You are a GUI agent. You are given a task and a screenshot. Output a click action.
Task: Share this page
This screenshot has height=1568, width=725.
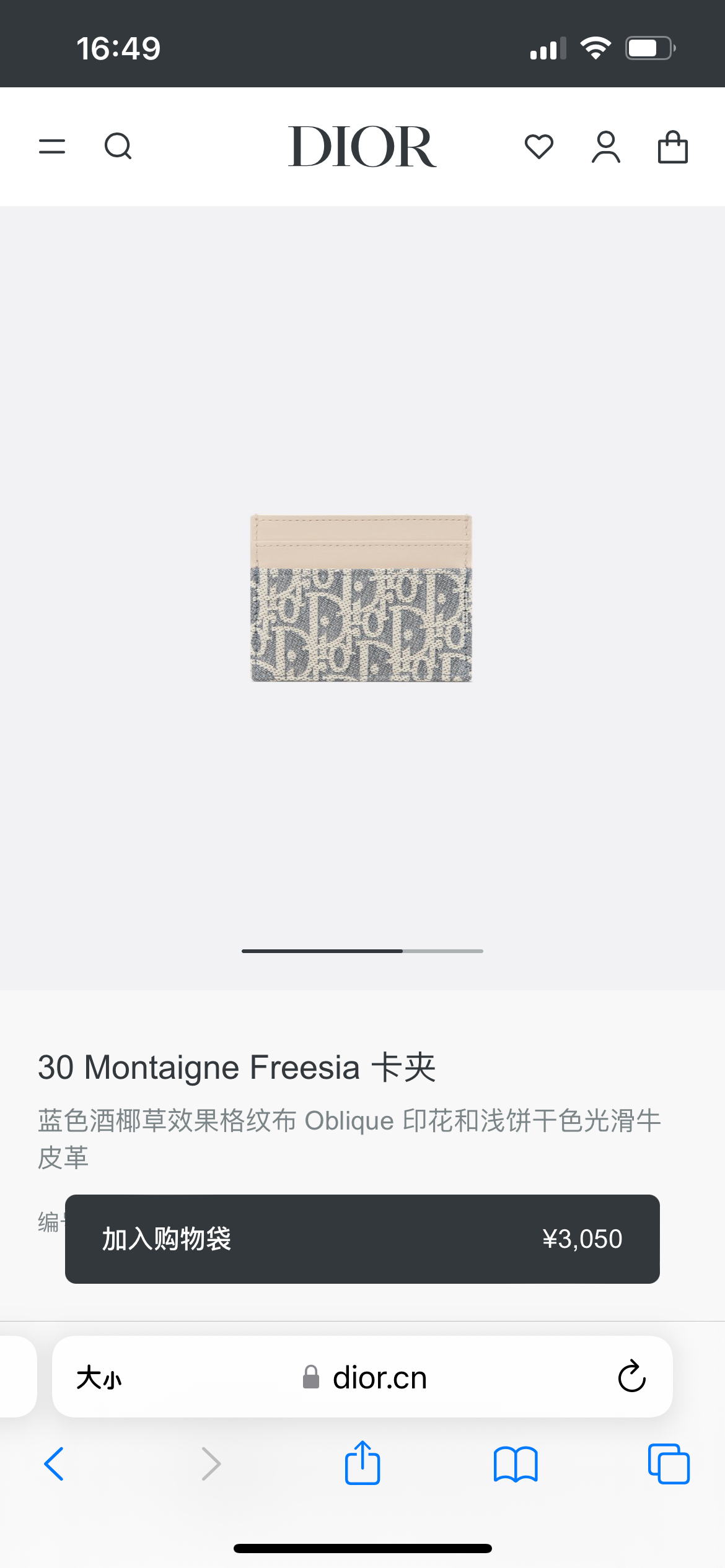[x=362, y=1463]
